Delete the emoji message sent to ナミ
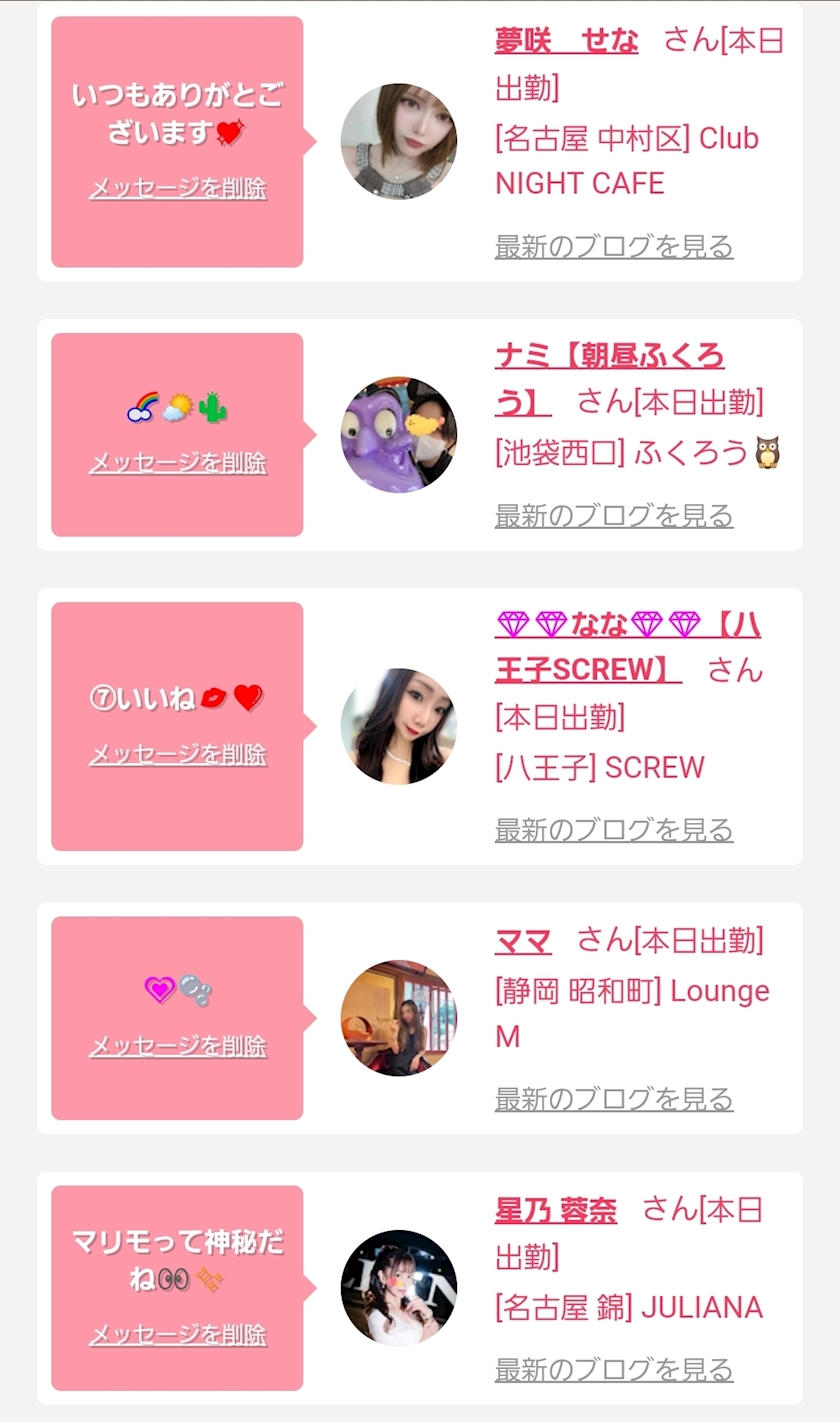 click(178, 463)
